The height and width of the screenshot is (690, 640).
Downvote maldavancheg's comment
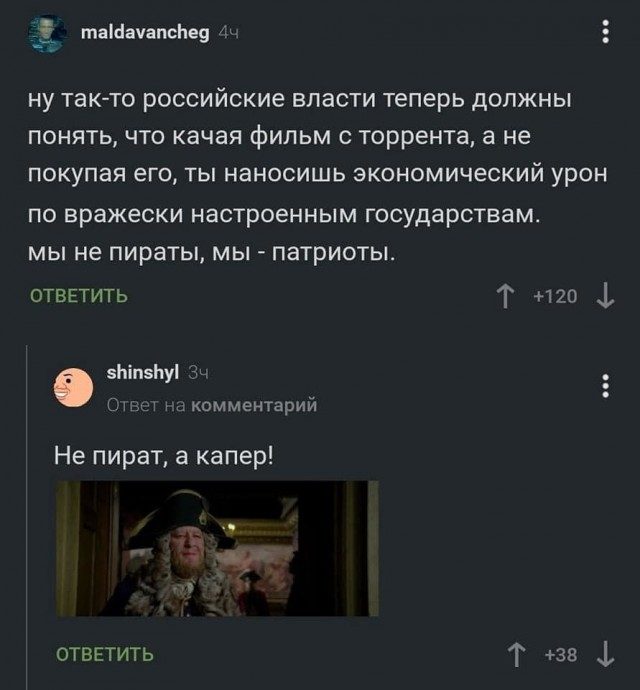[x=603, y=296]
